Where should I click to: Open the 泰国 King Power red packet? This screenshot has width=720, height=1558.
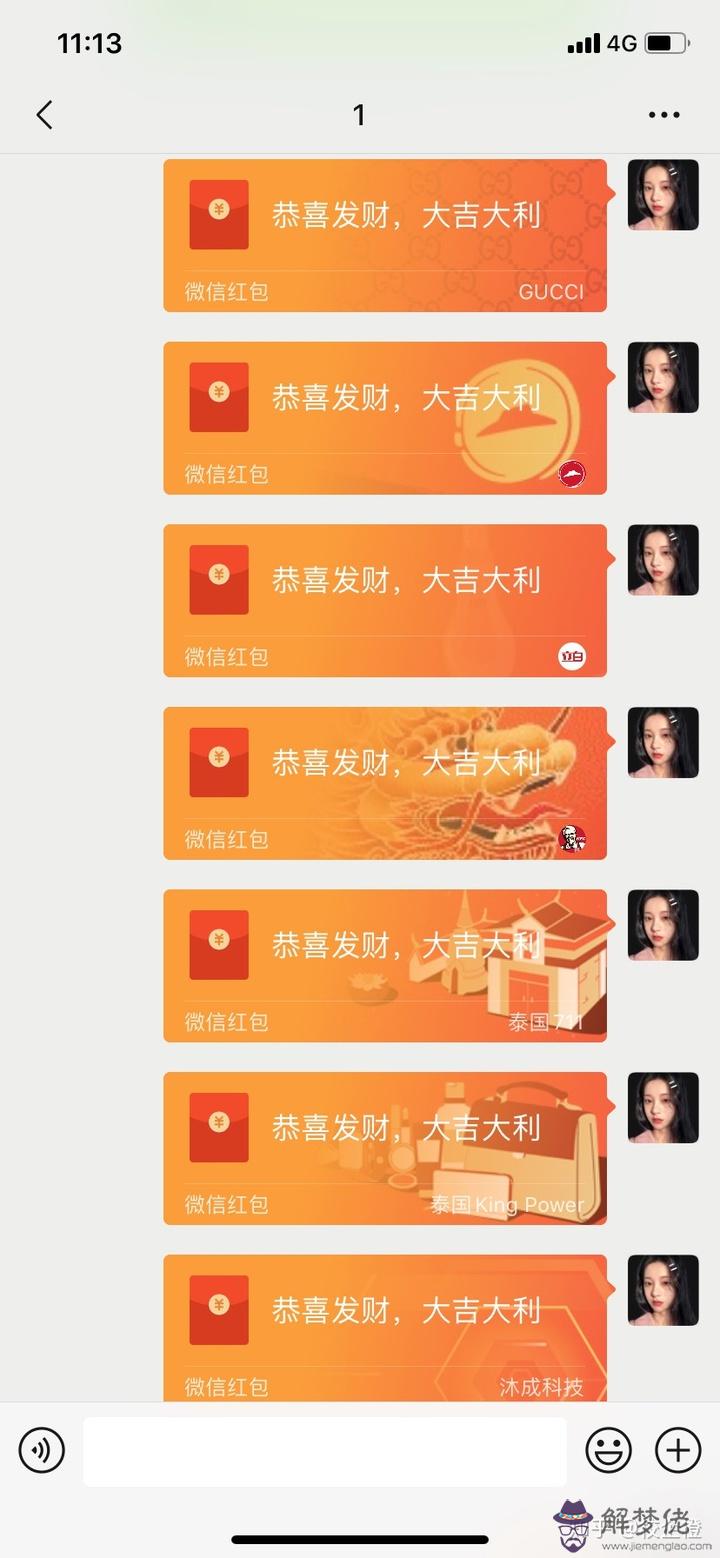[x=385, y=1147]
